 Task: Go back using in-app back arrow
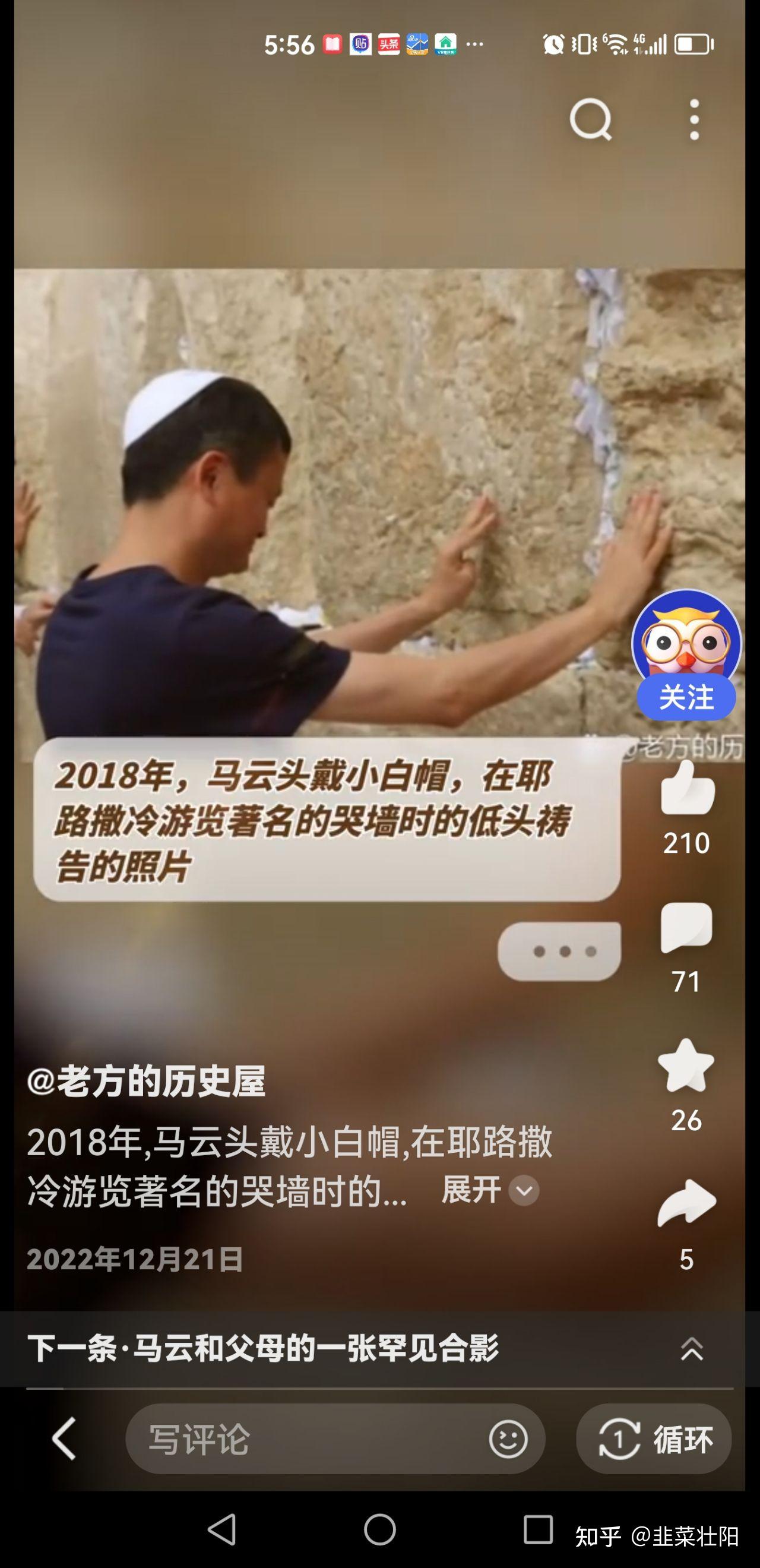point(65,1439)
